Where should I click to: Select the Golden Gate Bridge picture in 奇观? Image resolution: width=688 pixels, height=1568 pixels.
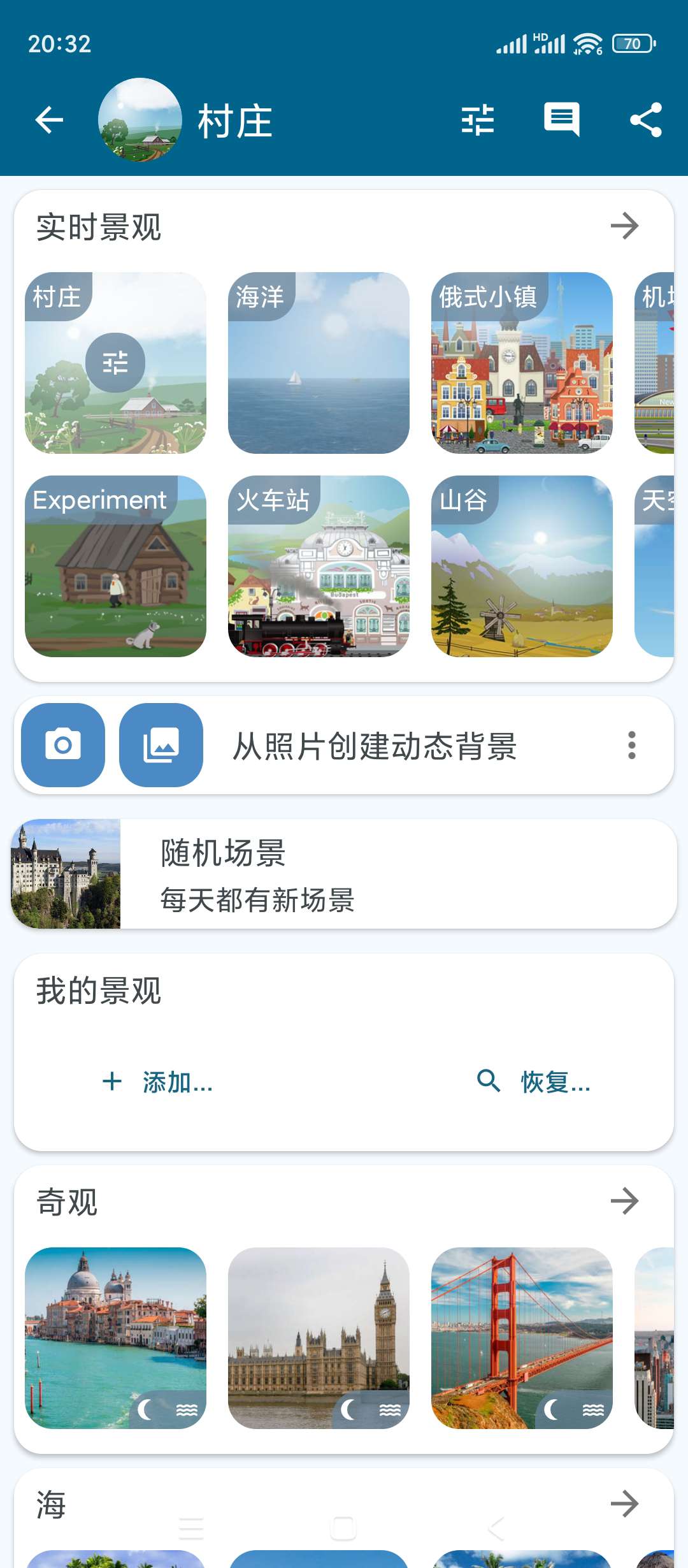tap(522, 1338)
